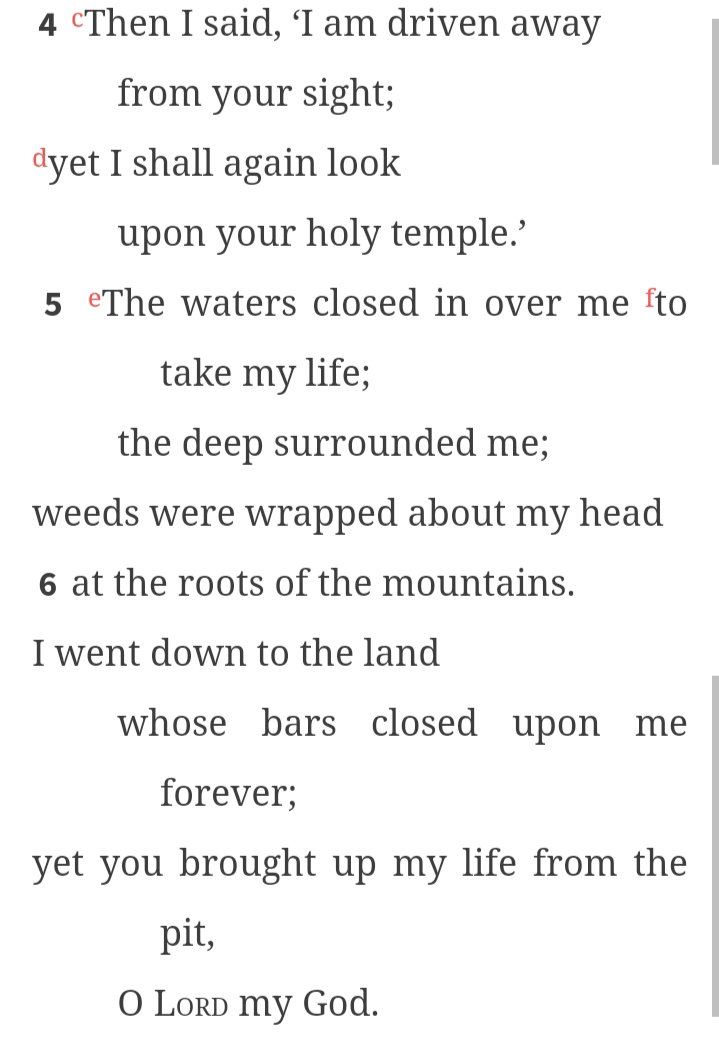Open cross-reference d before 'yet I shall'
Viewport: 719px width, 1043px height.
click(x=40, y=157)
